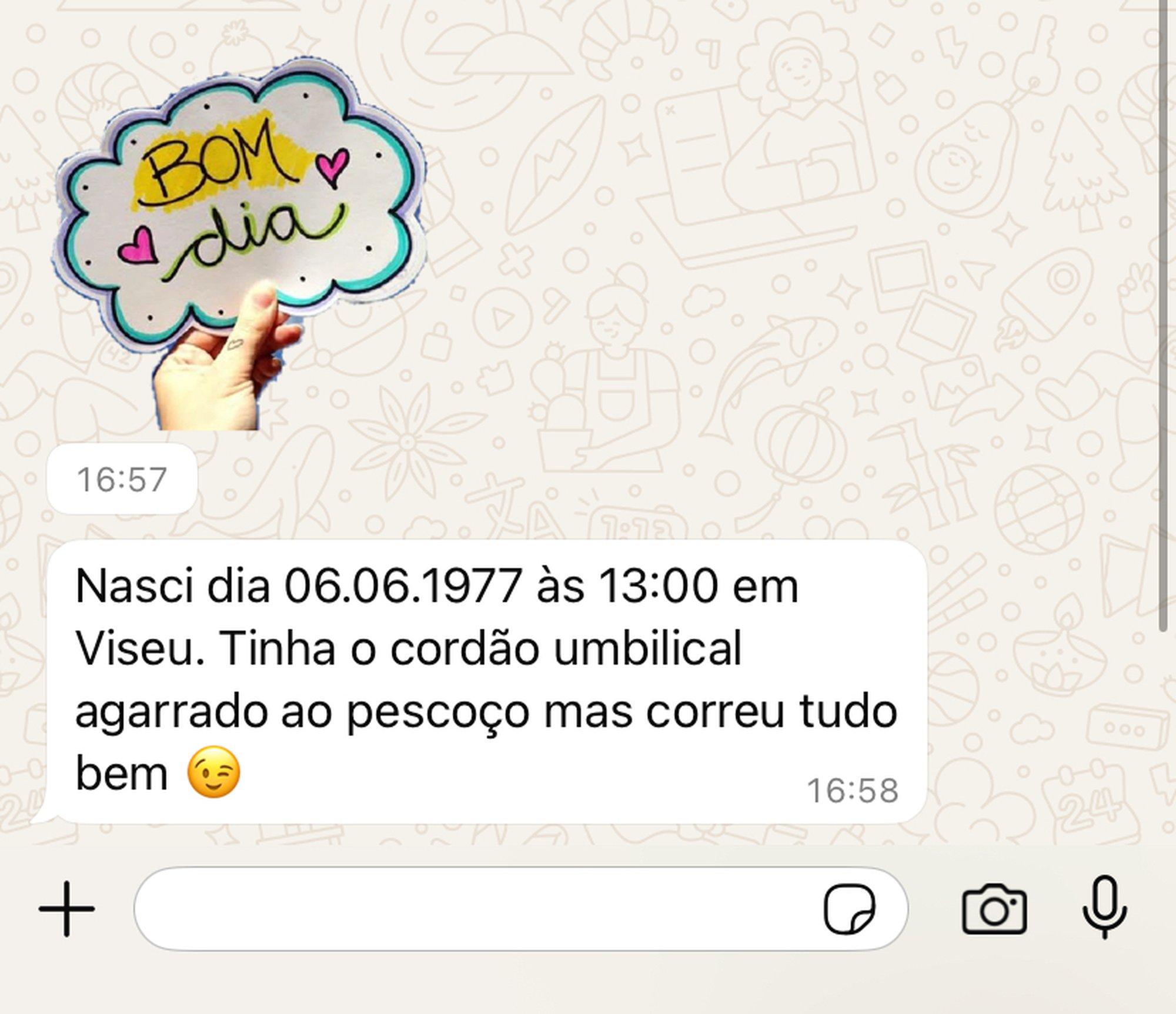Open the camera to take a photo
The width and height of the screenshot is (1176, 1014).
point(994,909)
